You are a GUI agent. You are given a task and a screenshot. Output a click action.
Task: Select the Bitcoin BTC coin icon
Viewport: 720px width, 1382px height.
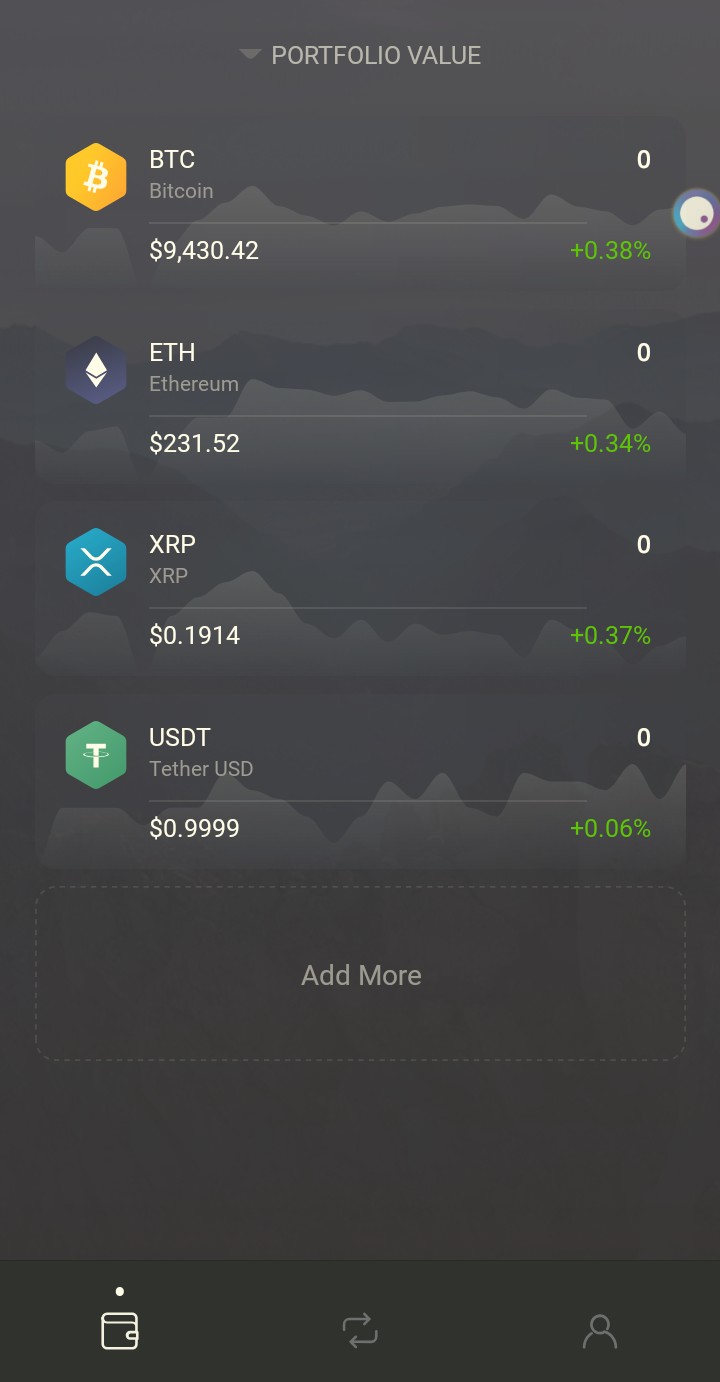coord(96,176)
